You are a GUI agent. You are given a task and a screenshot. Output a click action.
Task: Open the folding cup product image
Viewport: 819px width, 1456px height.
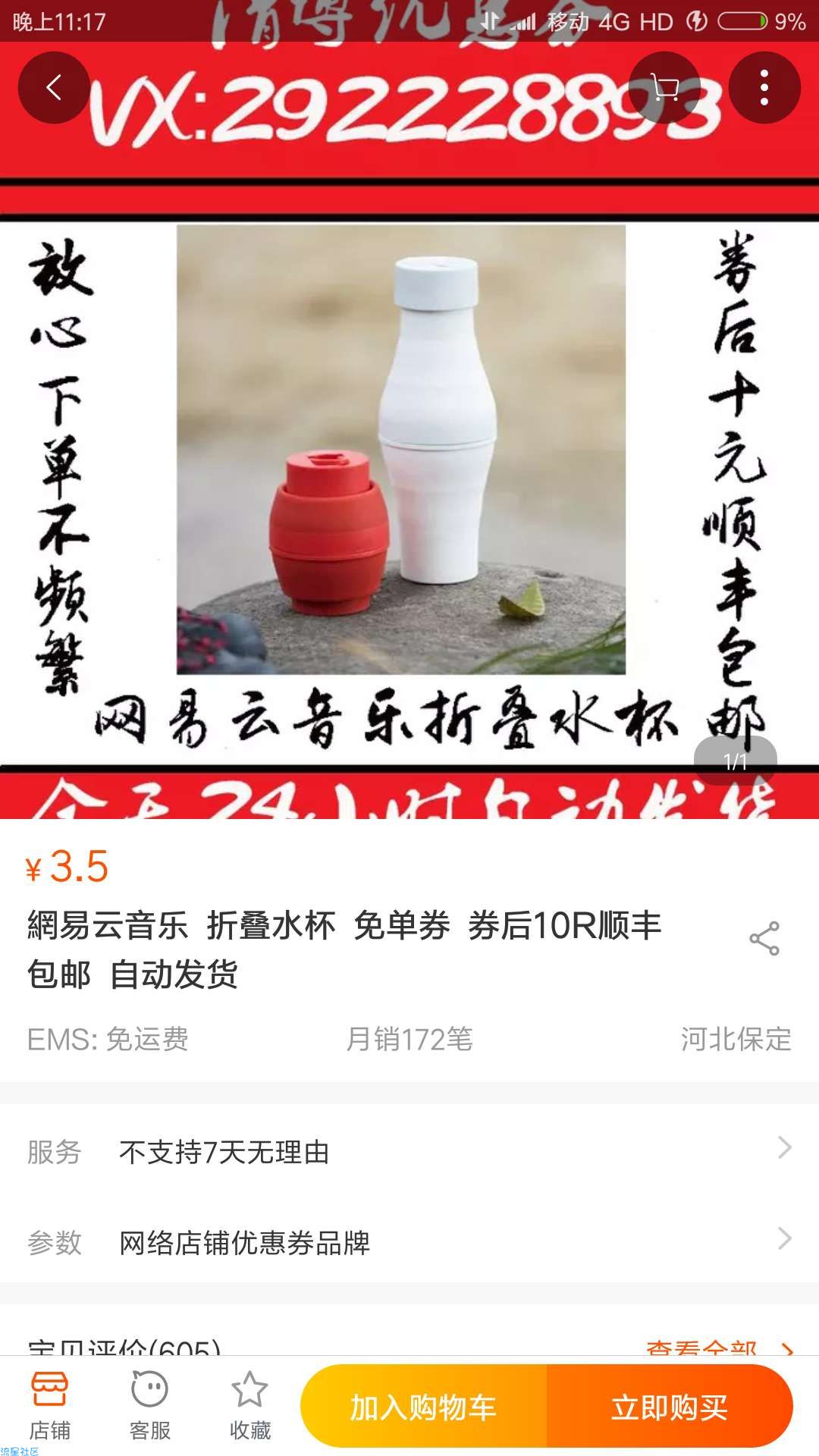(x=402, y=449)
